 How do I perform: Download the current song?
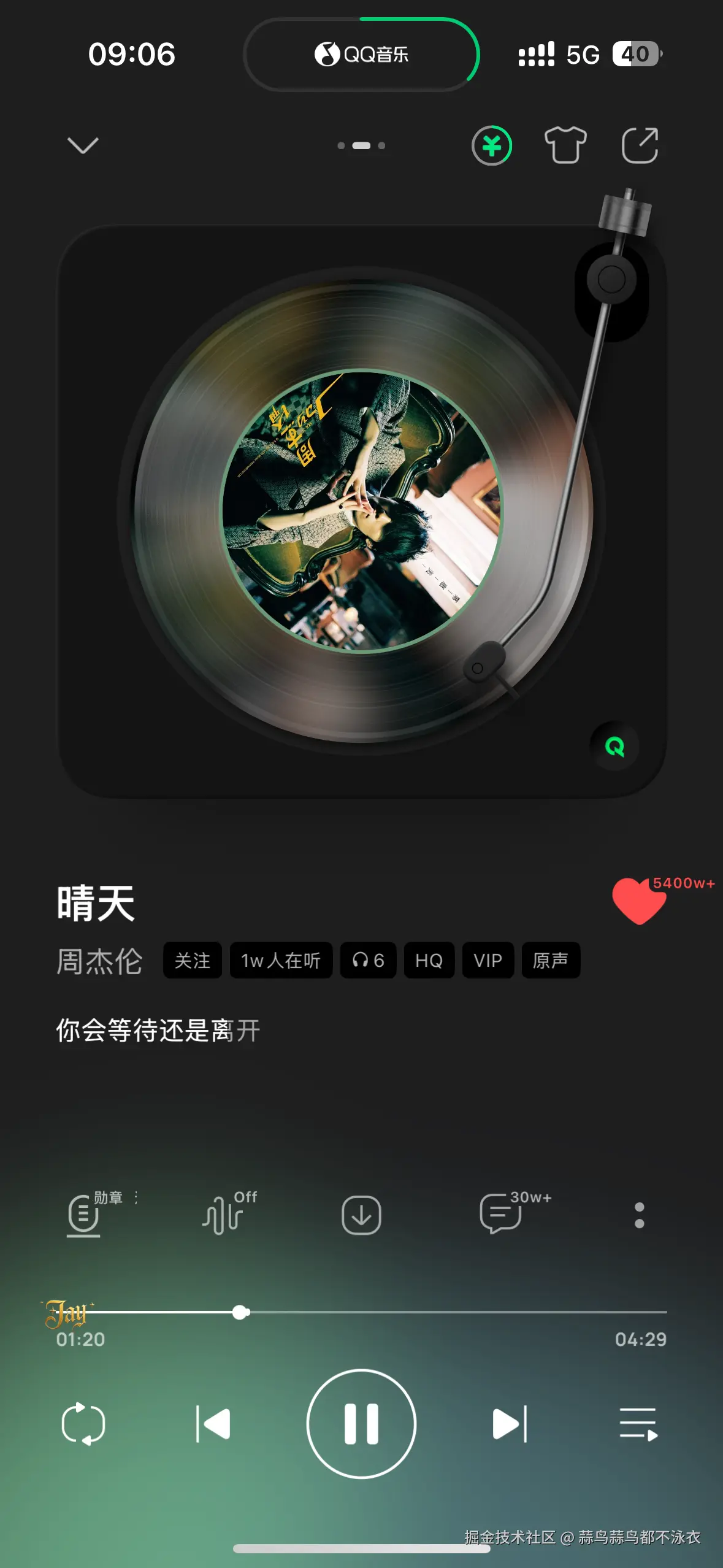coord(361,1215)
